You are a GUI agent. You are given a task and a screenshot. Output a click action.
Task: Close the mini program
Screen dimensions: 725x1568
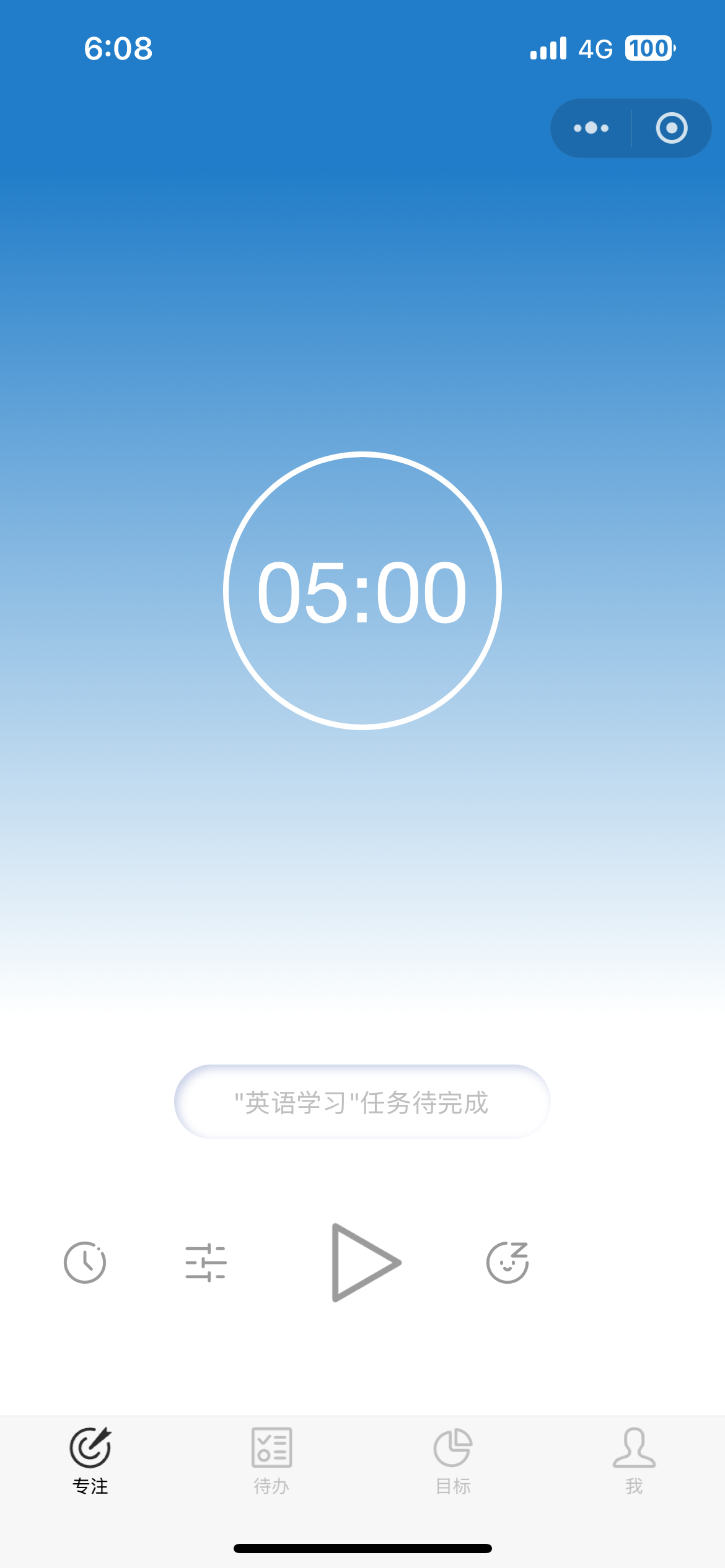(672, 128)
